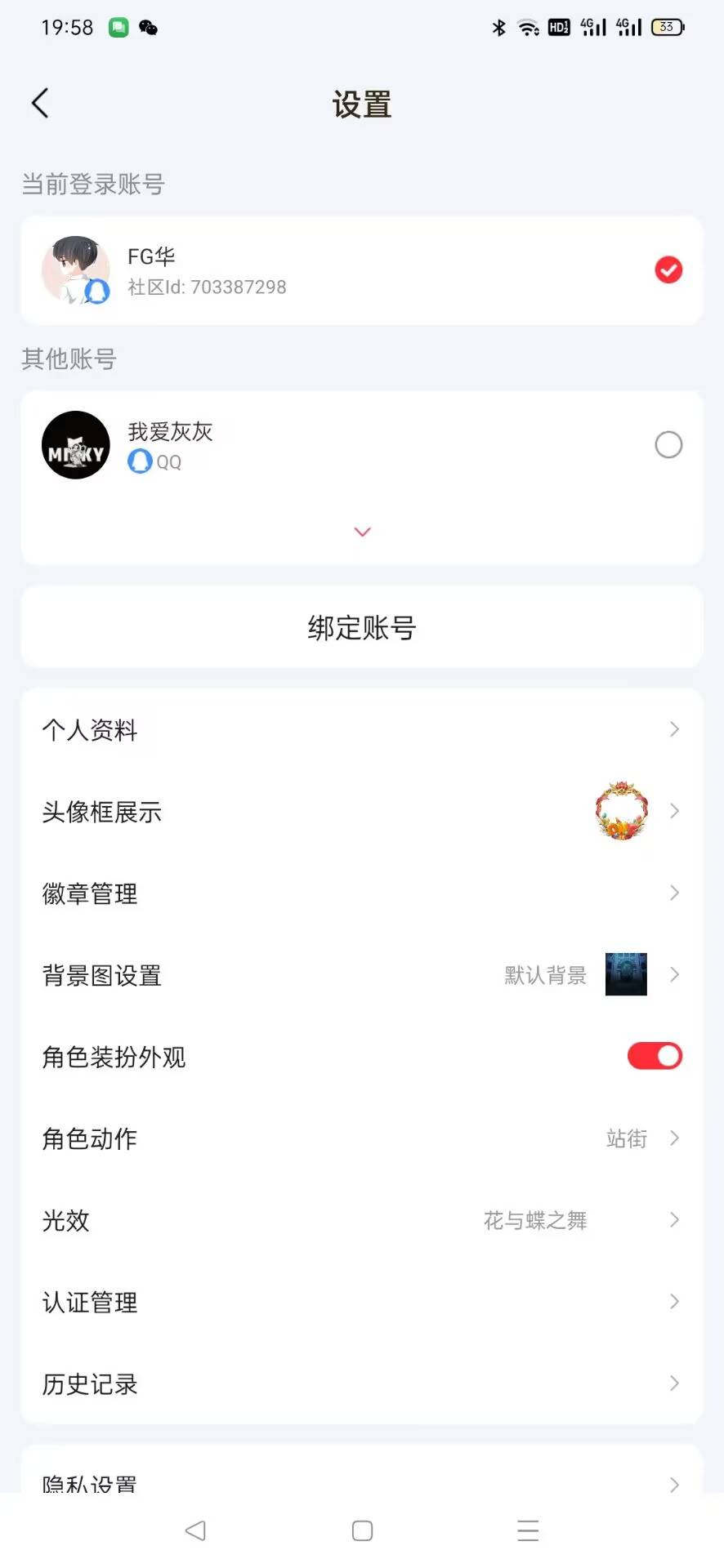Viewport: 724px width, 1568px height.
Task: Open 光效 settings via its chevron
Action: (x=673, y=1220)
